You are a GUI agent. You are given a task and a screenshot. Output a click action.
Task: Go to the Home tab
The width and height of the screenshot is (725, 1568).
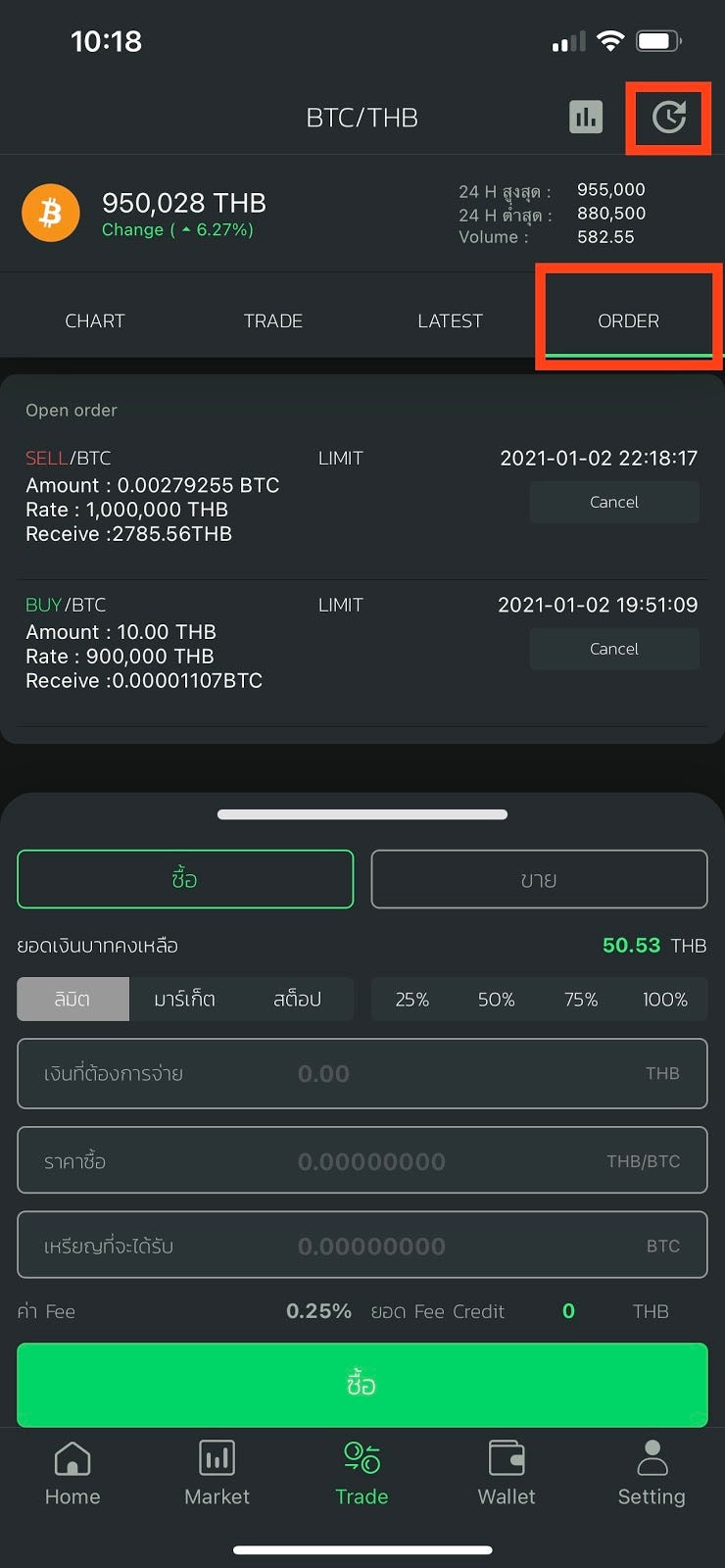(72, 1473)
